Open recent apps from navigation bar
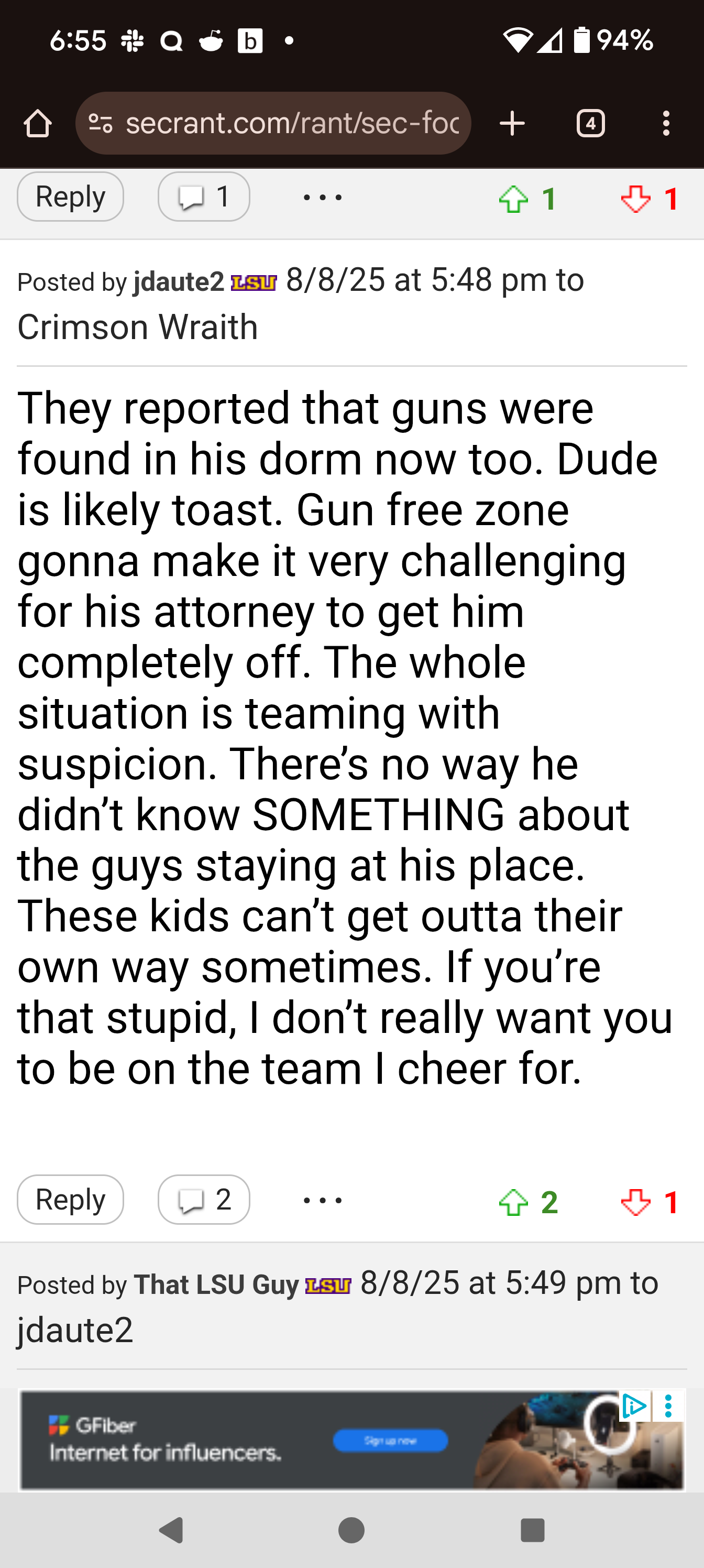 pos(532,1530)
